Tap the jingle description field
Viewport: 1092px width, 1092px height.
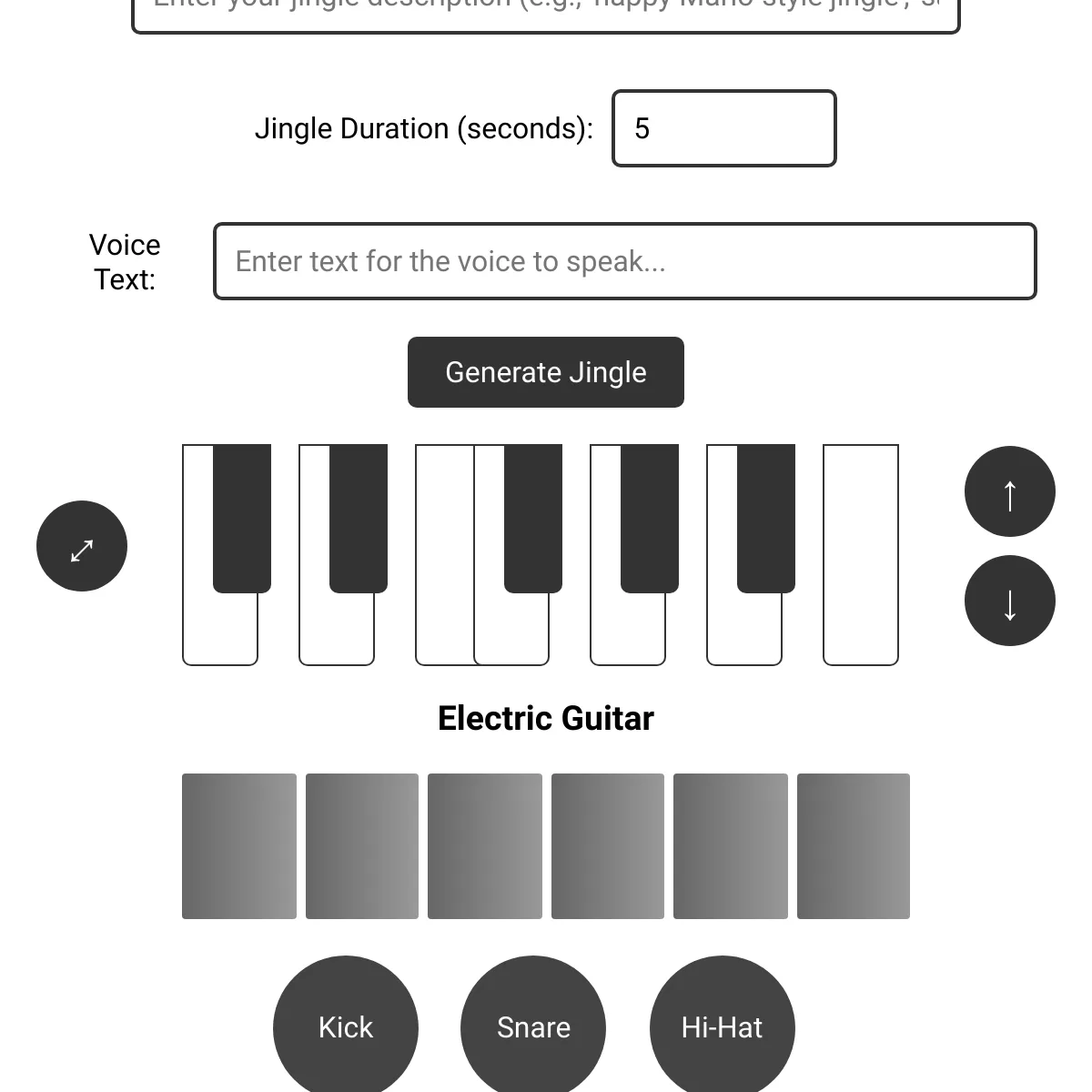click(x=546, y=13)
